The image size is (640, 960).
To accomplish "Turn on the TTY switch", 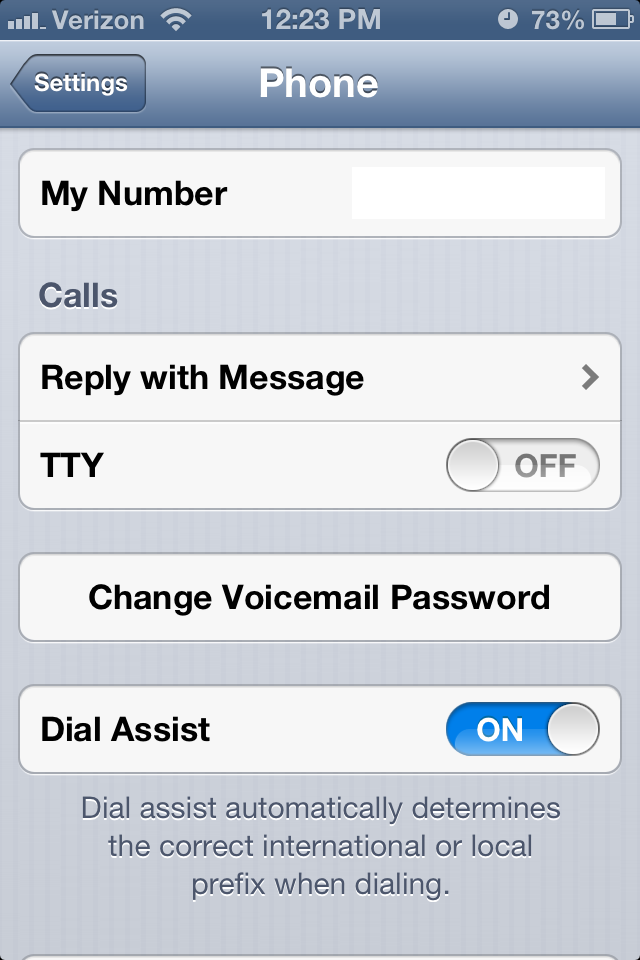I will (522, 466).
